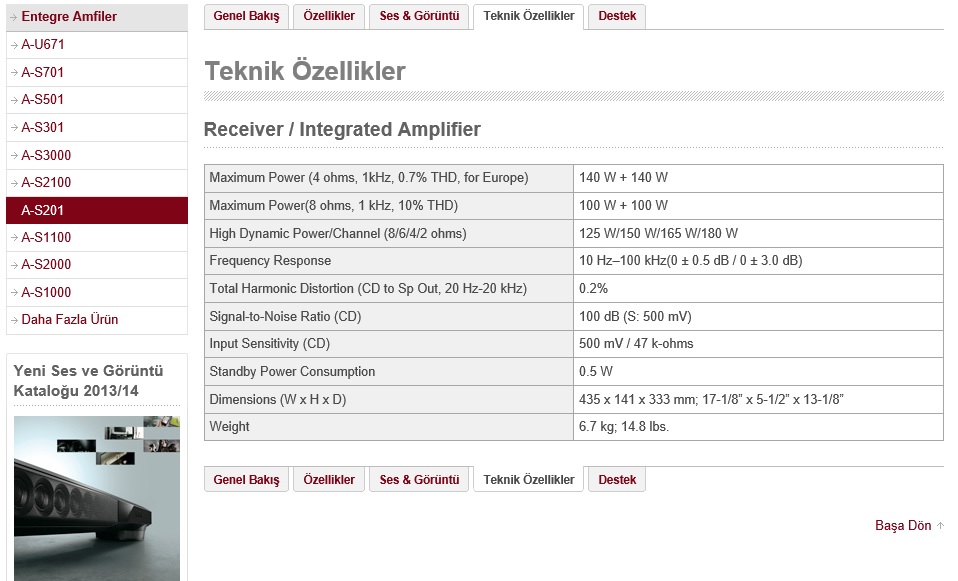The width and height of the screenshot is (958, 581).
Task: Switch to top Özellikler tab
Action: [329, 16]
